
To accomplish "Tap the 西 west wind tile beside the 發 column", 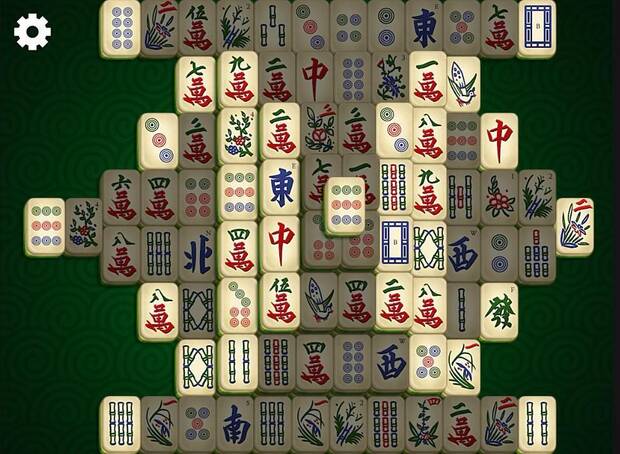I will (463, 254).
